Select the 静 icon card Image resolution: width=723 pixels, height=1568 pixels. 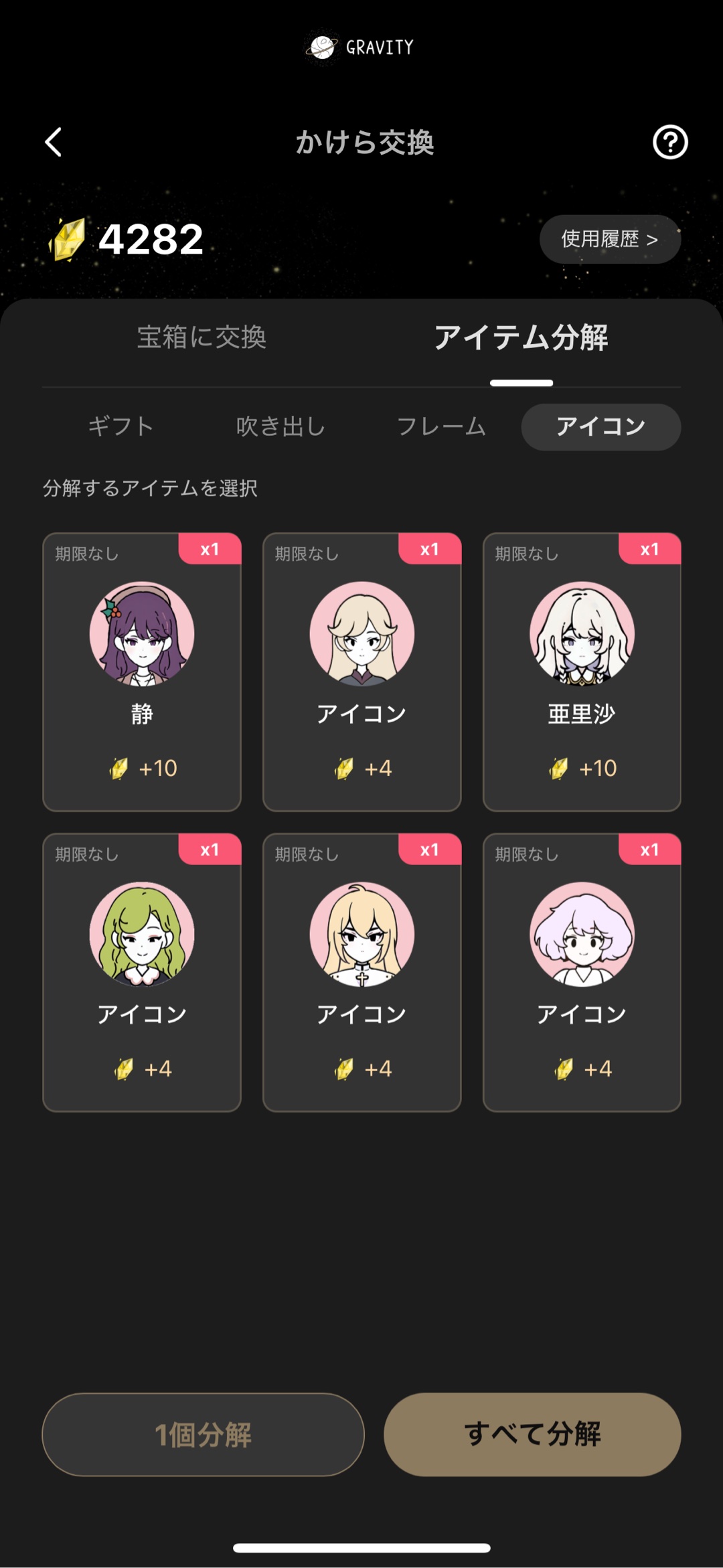142,672
